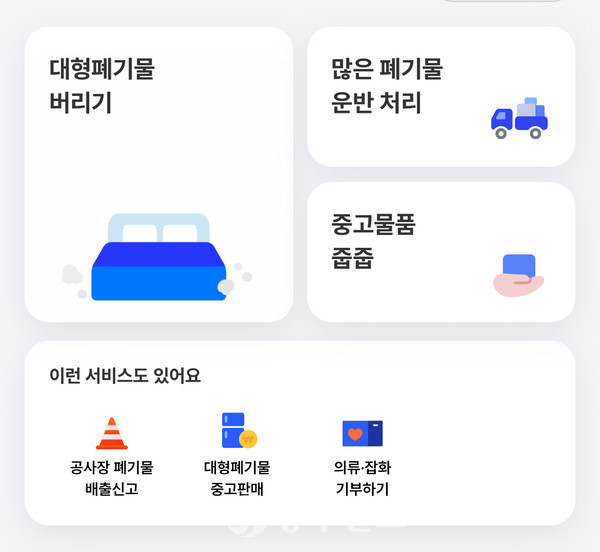Select 많은 폐기물 운반 처리 card
The height and width of the screenshot is (552, 600).
pos(440,97)
